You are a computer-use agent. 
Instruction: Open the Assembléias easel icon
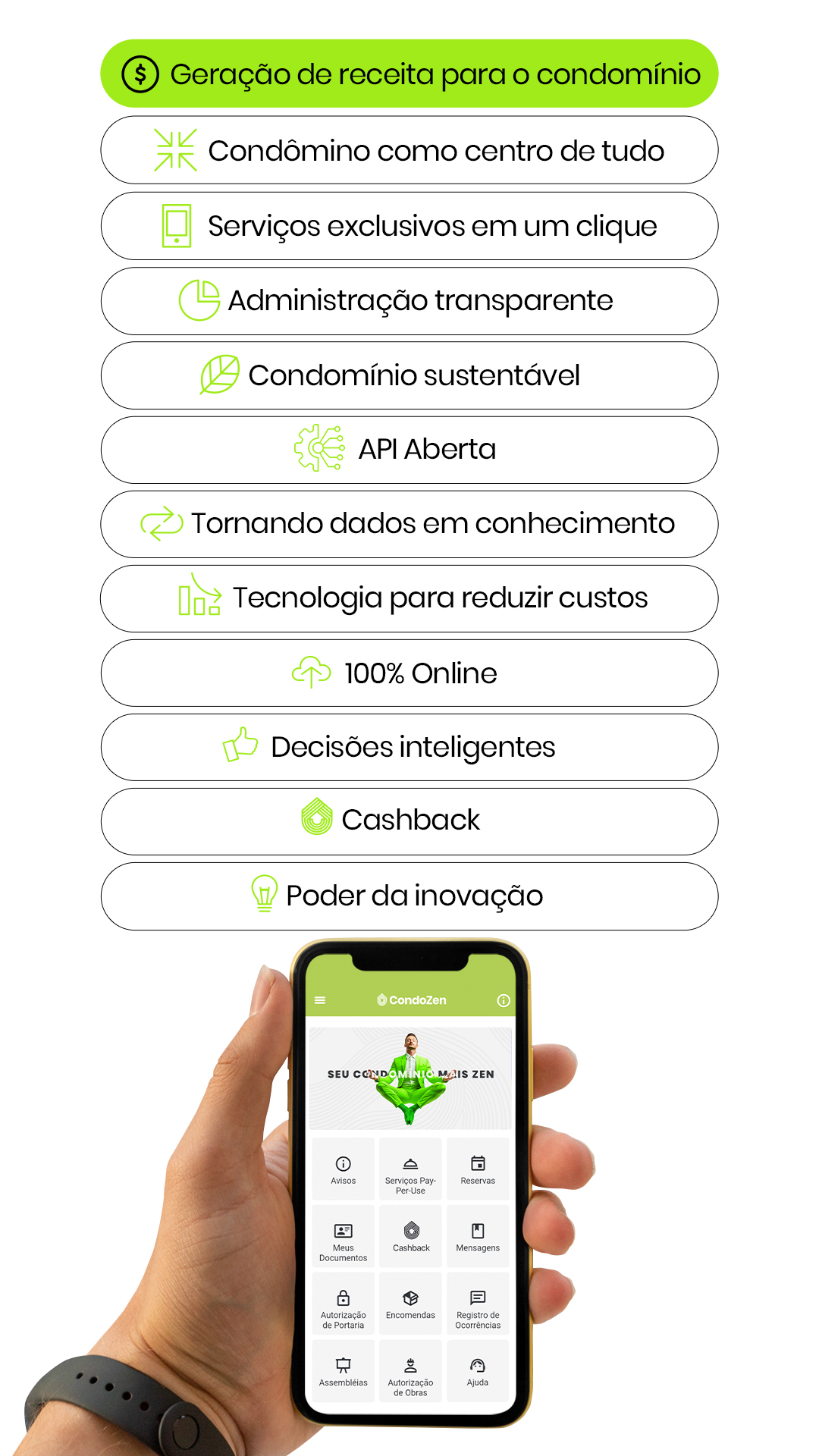point(343,1365)
